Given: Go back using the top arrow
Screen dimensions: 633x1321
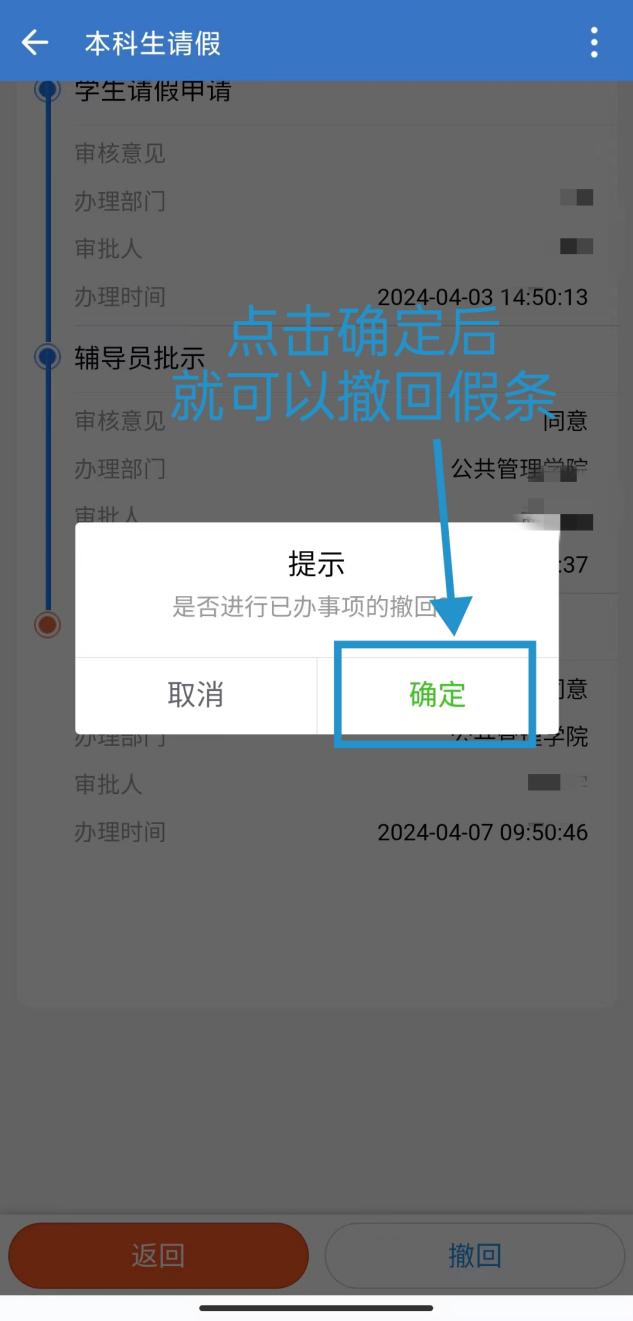Looking at the screenshot, I should tap(35, 42).
